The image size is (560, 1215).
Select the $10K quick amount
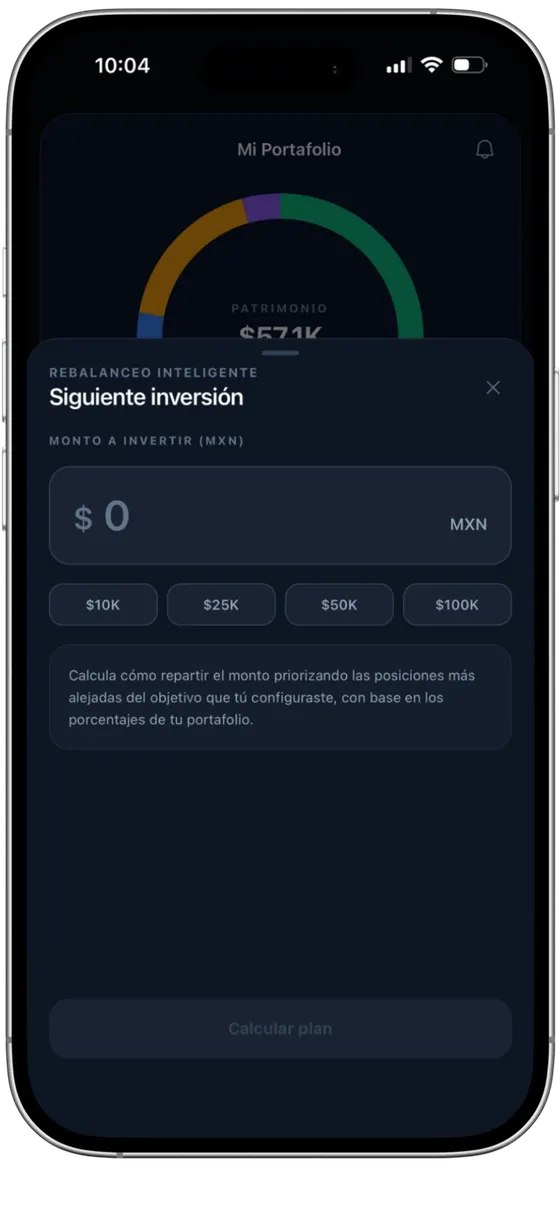tap(103, 605)
